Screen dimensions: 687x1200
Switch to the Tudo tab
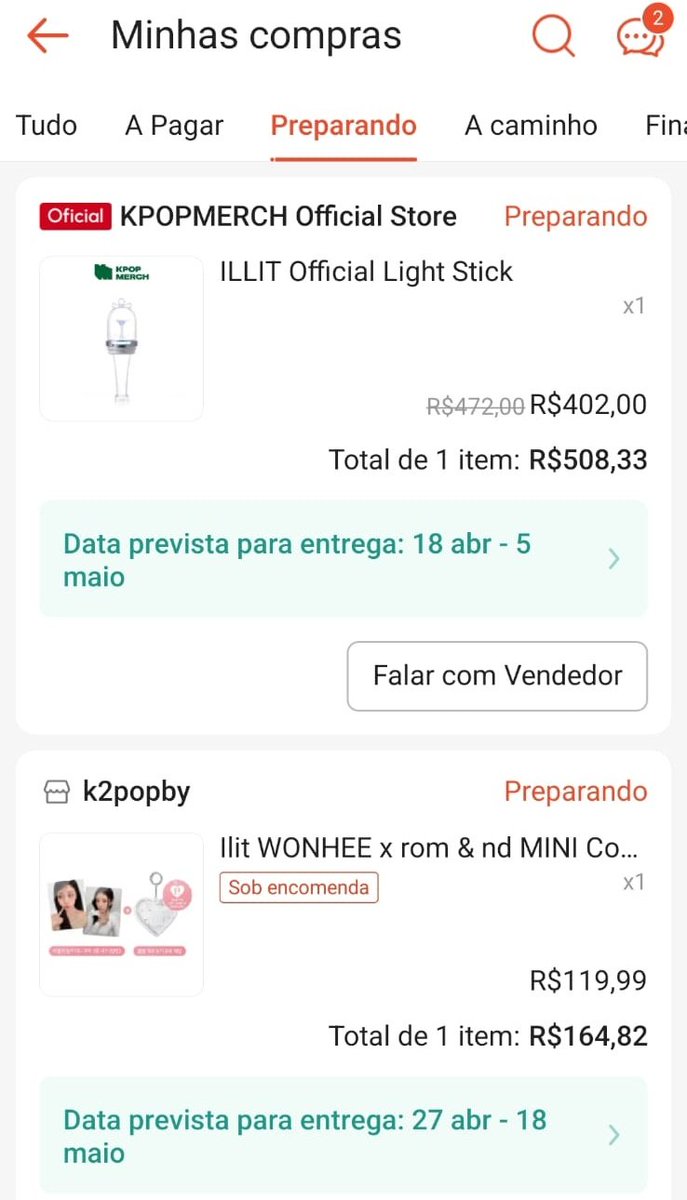(x=46, y=126)
